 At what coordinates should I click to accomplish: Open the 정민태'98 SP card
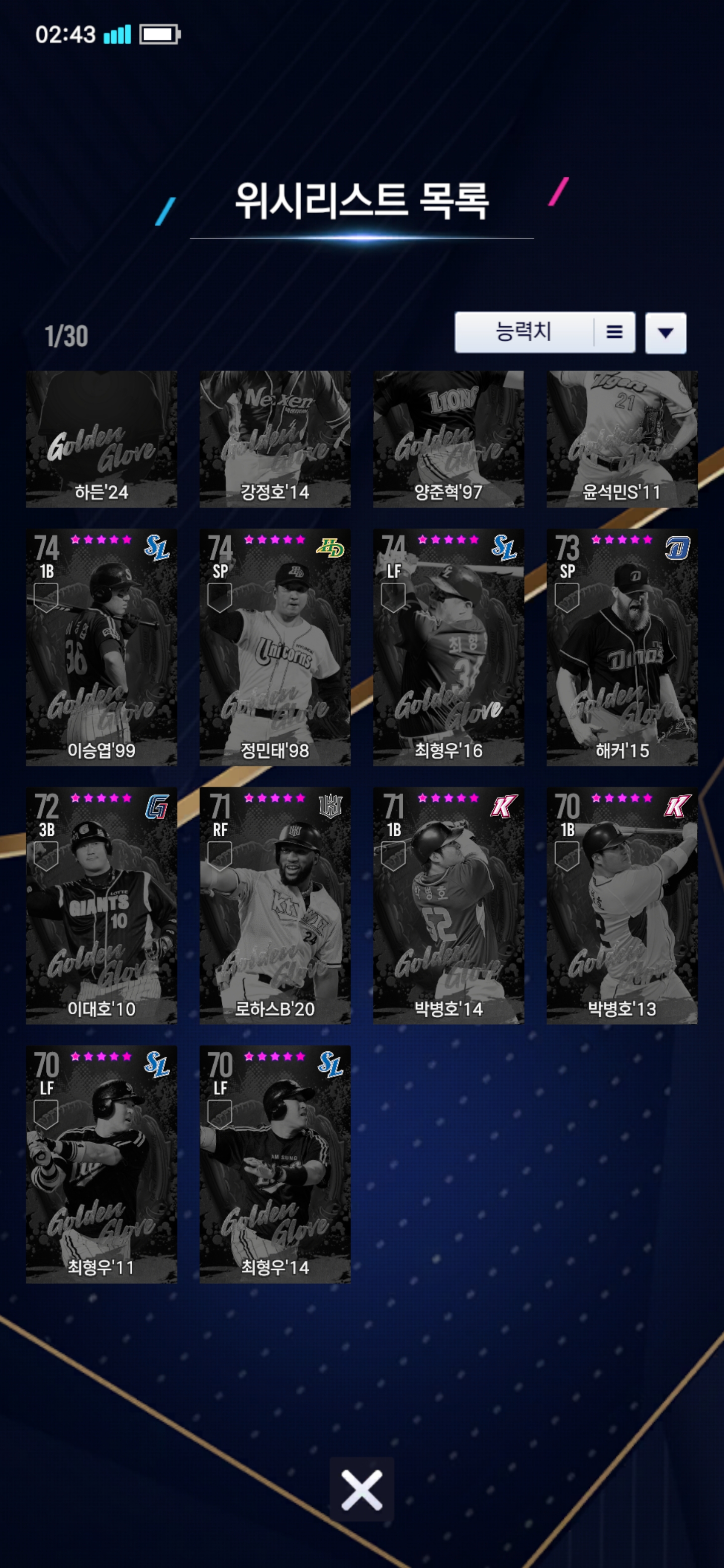pyautogui.click(x=275, y=647)
